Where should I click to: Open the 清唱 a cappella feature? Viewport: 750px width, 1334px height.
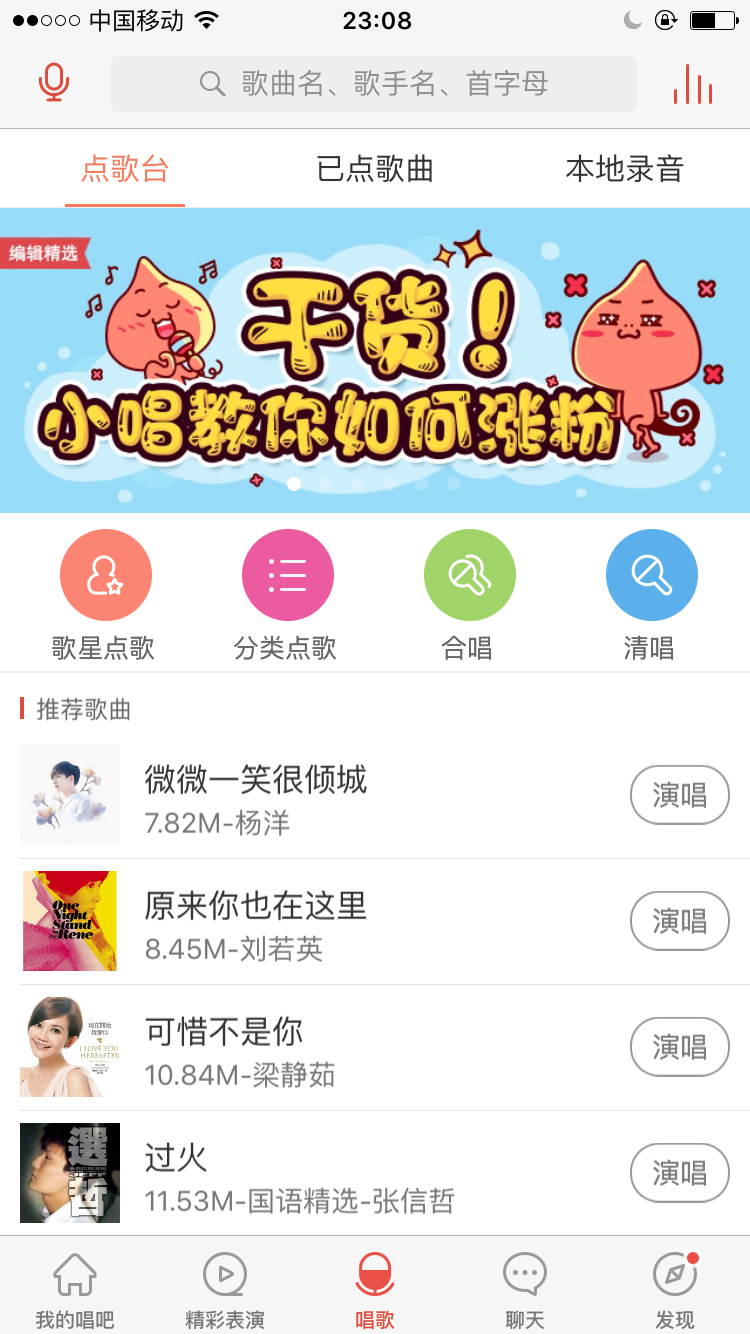click(x=651, y=575)
